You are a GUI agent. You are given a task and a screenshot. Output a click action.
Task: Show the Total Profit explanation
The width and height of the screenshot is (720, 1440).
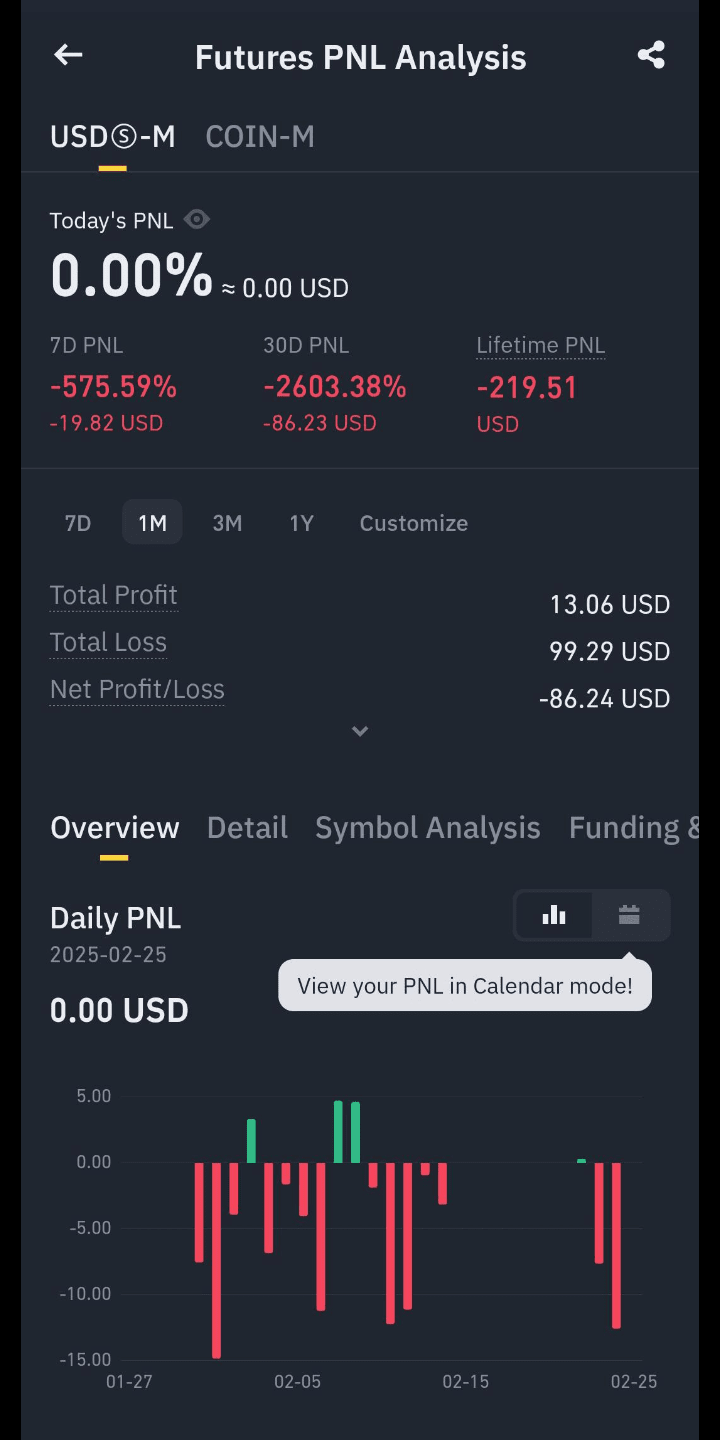[x=114, y=596]
